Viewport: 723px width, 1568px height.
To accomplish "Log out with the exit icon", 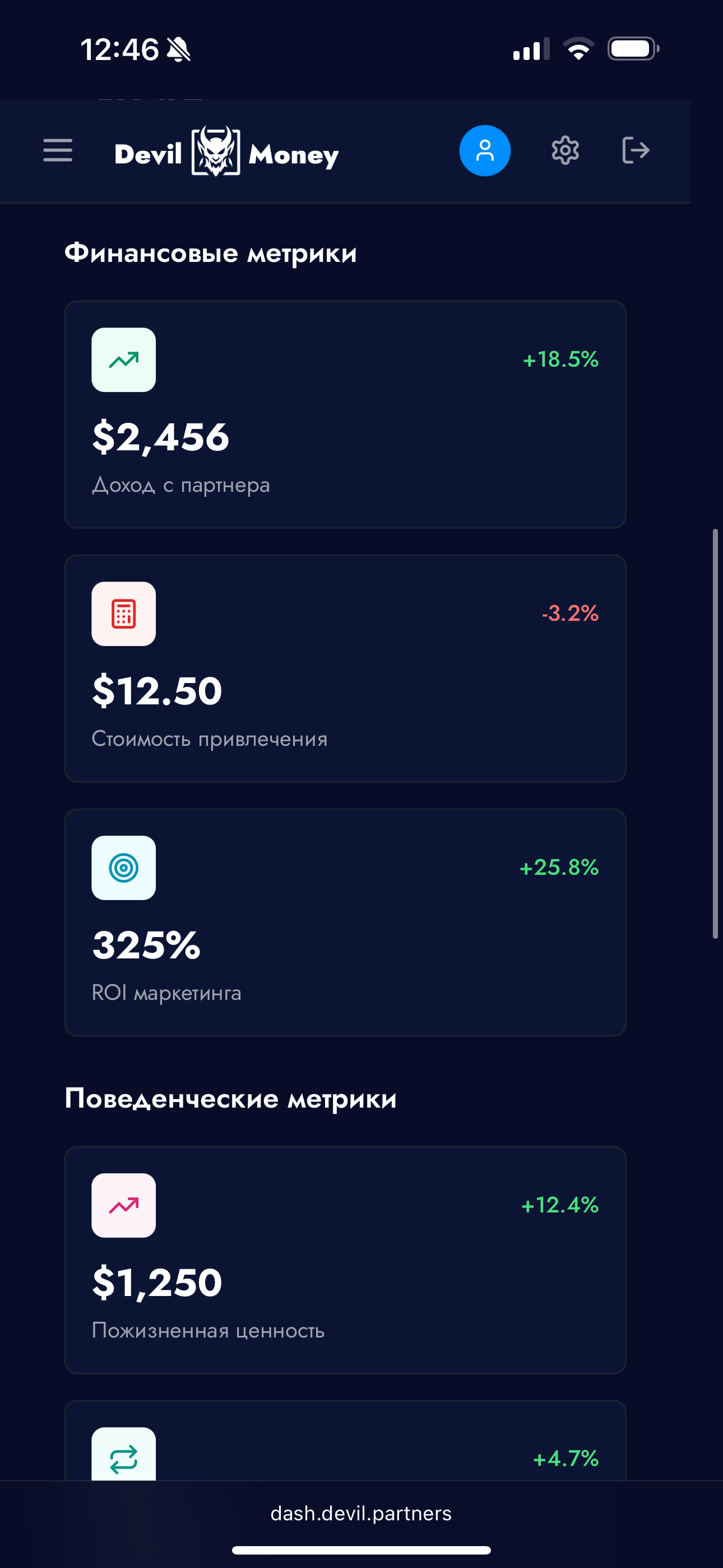I will (x=636, y=150).
